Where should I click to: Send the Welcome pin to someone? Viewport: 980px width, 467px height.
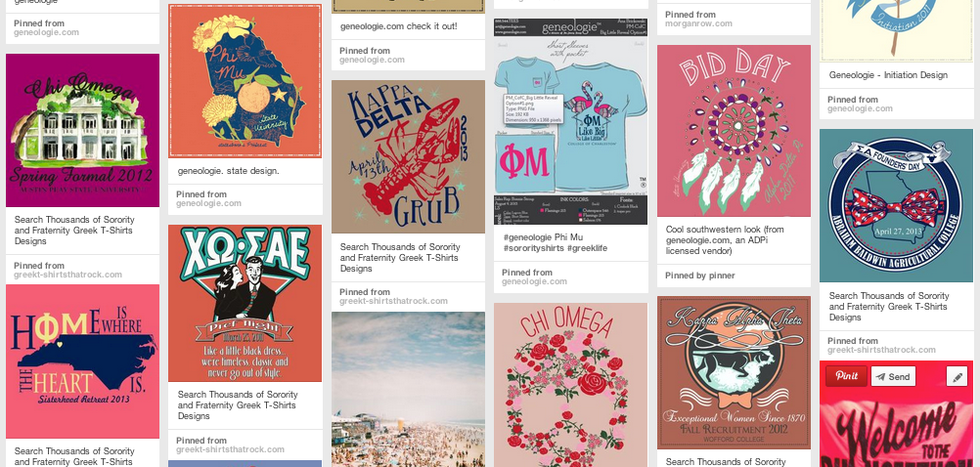(x=893, y=377)
